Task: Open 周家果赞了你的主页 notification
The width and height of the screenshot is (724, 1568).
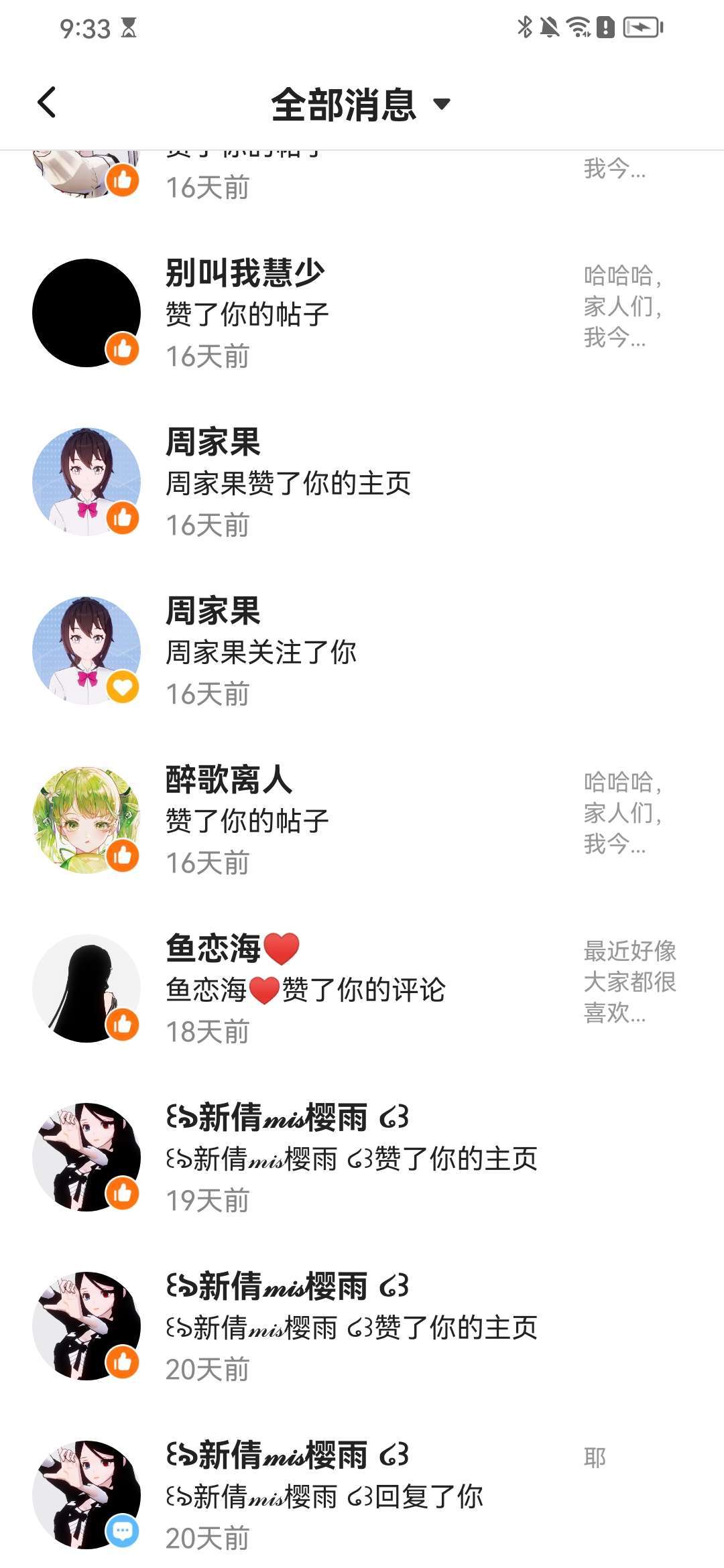Action: click(x=362, y=482)
